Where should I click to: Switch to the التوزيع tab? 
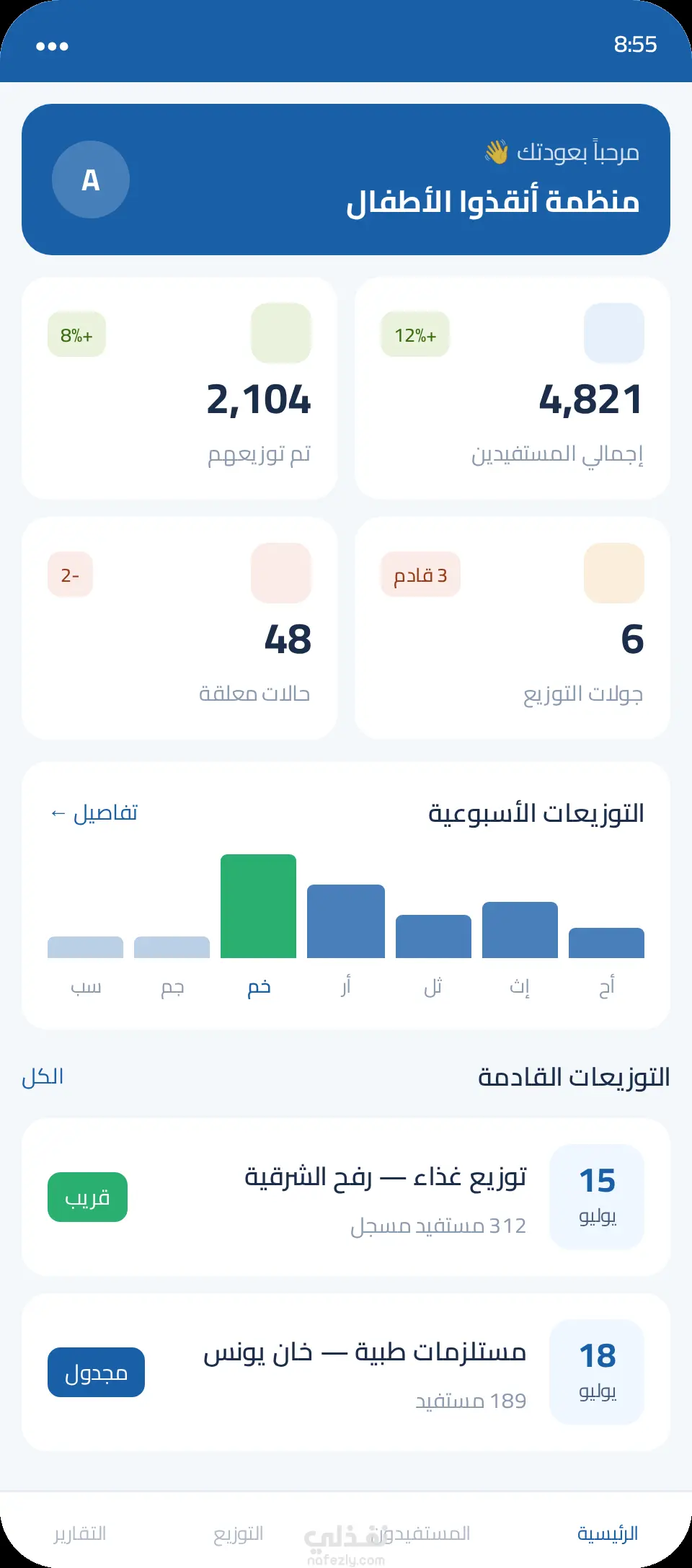point(239,1533)
